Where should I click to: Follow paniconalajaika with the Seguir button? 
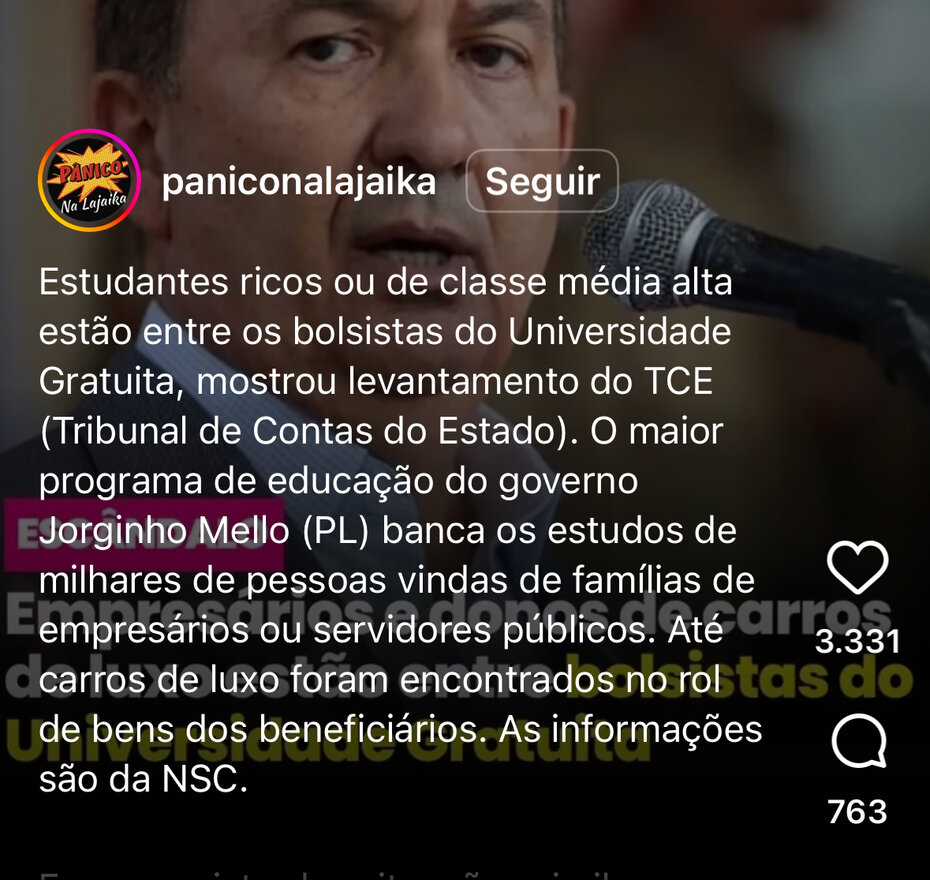click(541, 181)
